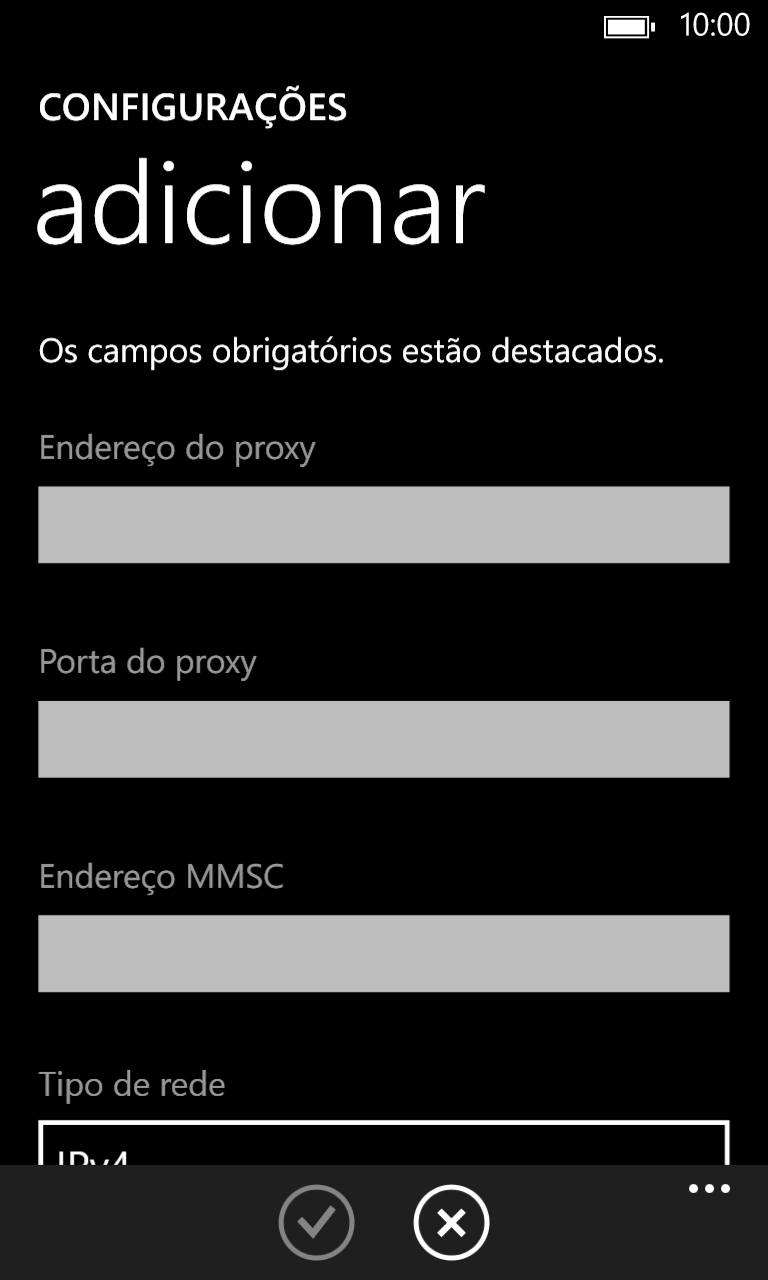Select the Endereço MMSC input box

[384, 953]
